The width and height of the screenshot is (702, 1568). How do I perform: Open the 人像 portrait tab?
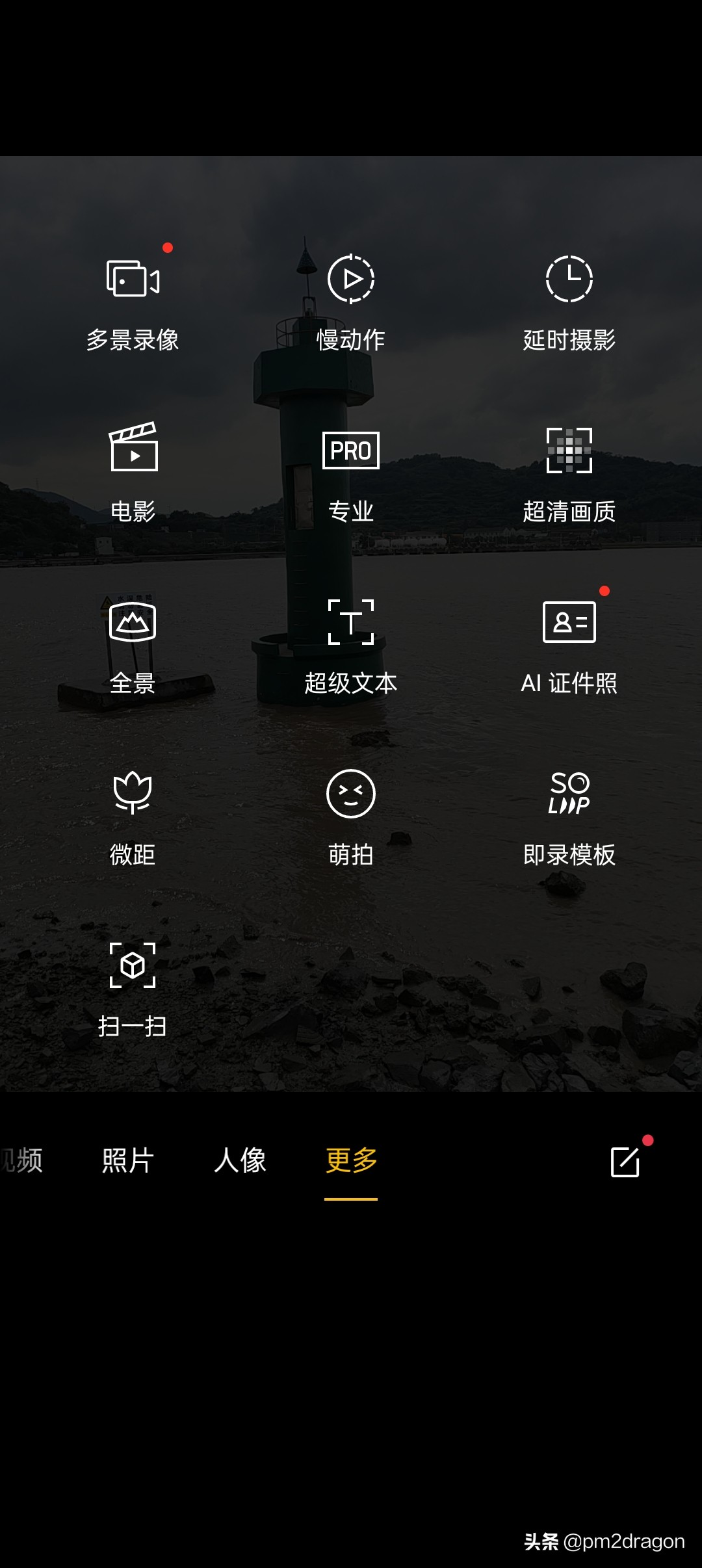tap(239, 1160)
